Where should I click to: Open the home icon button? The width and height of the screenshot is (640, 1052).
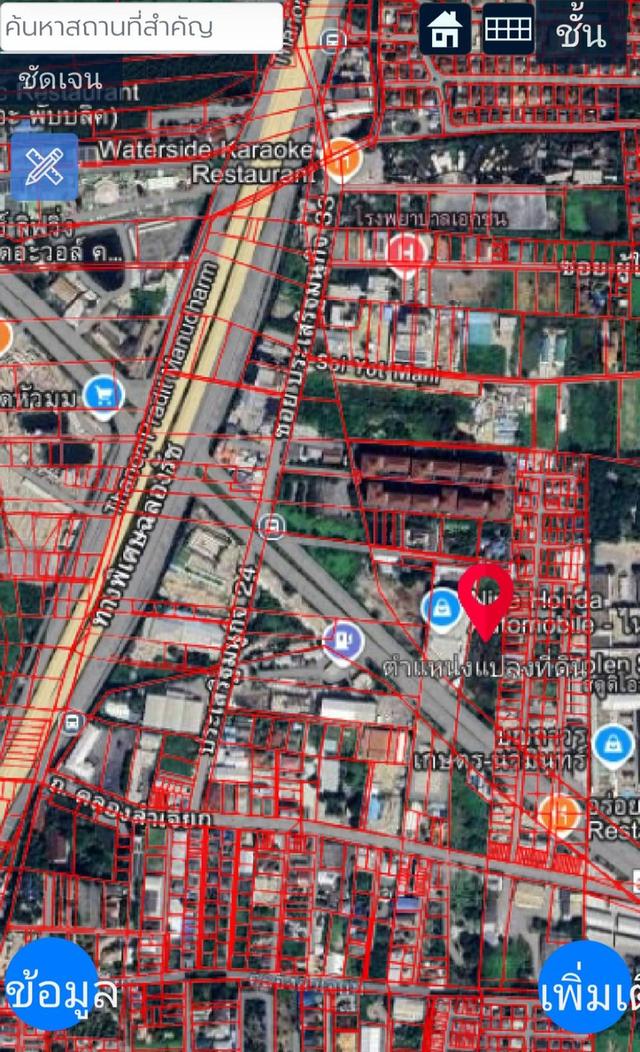coord(446,29)
